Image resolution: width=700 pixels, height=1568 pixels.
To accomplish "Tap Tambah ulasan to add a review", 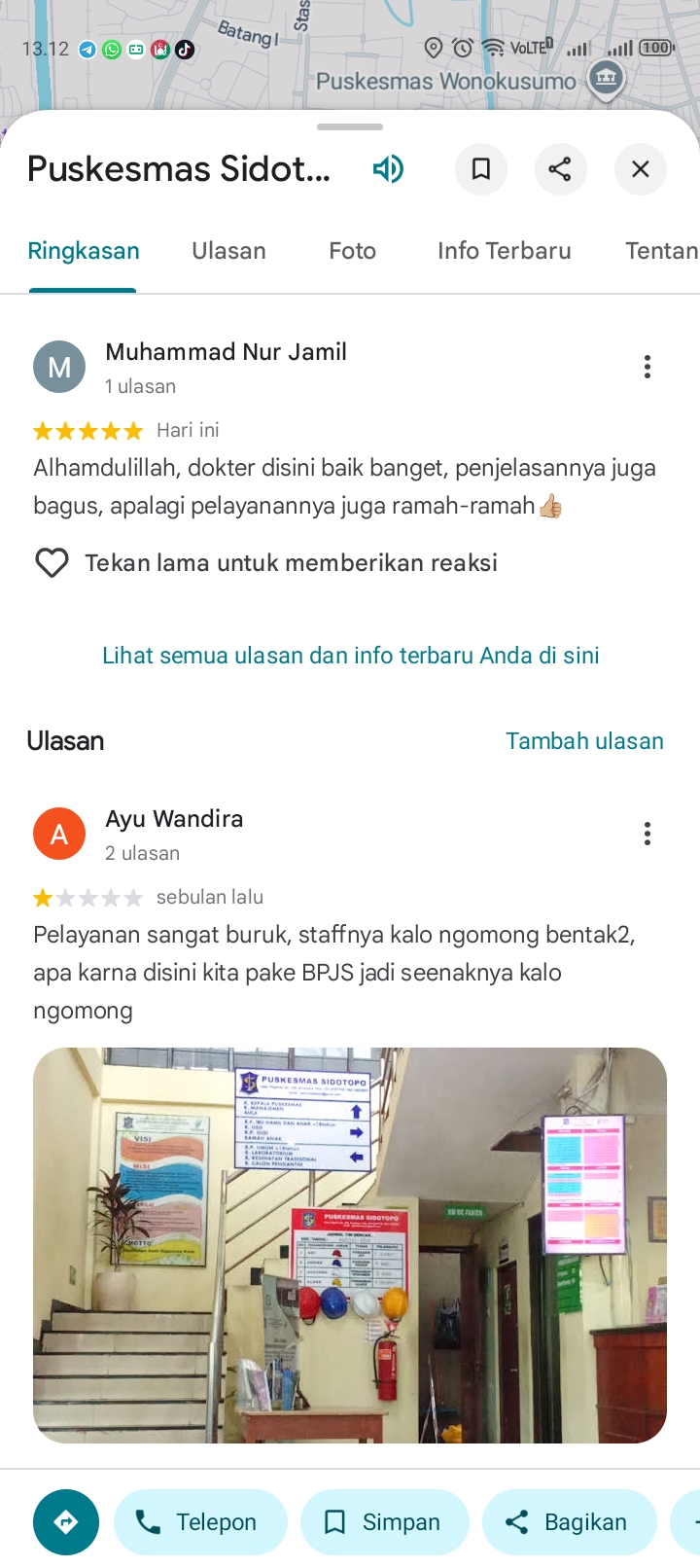I will point(584,741).
